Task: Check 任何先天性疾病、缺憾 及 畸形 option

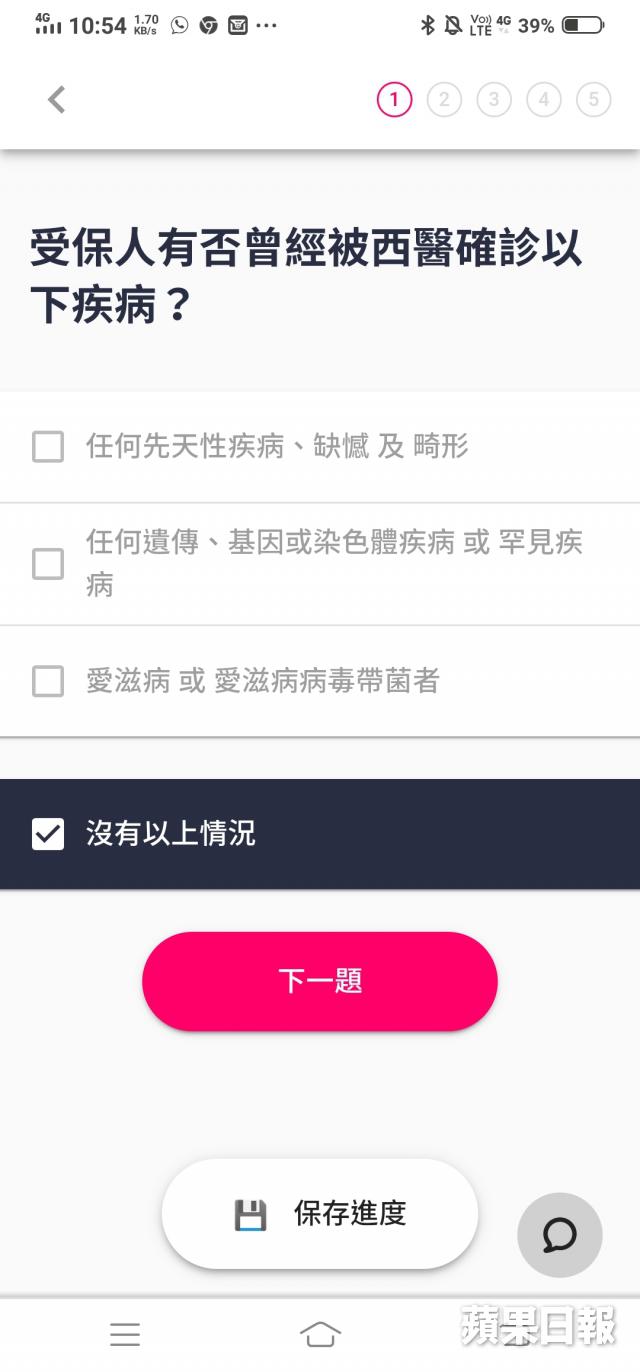Action: point(48,446)
